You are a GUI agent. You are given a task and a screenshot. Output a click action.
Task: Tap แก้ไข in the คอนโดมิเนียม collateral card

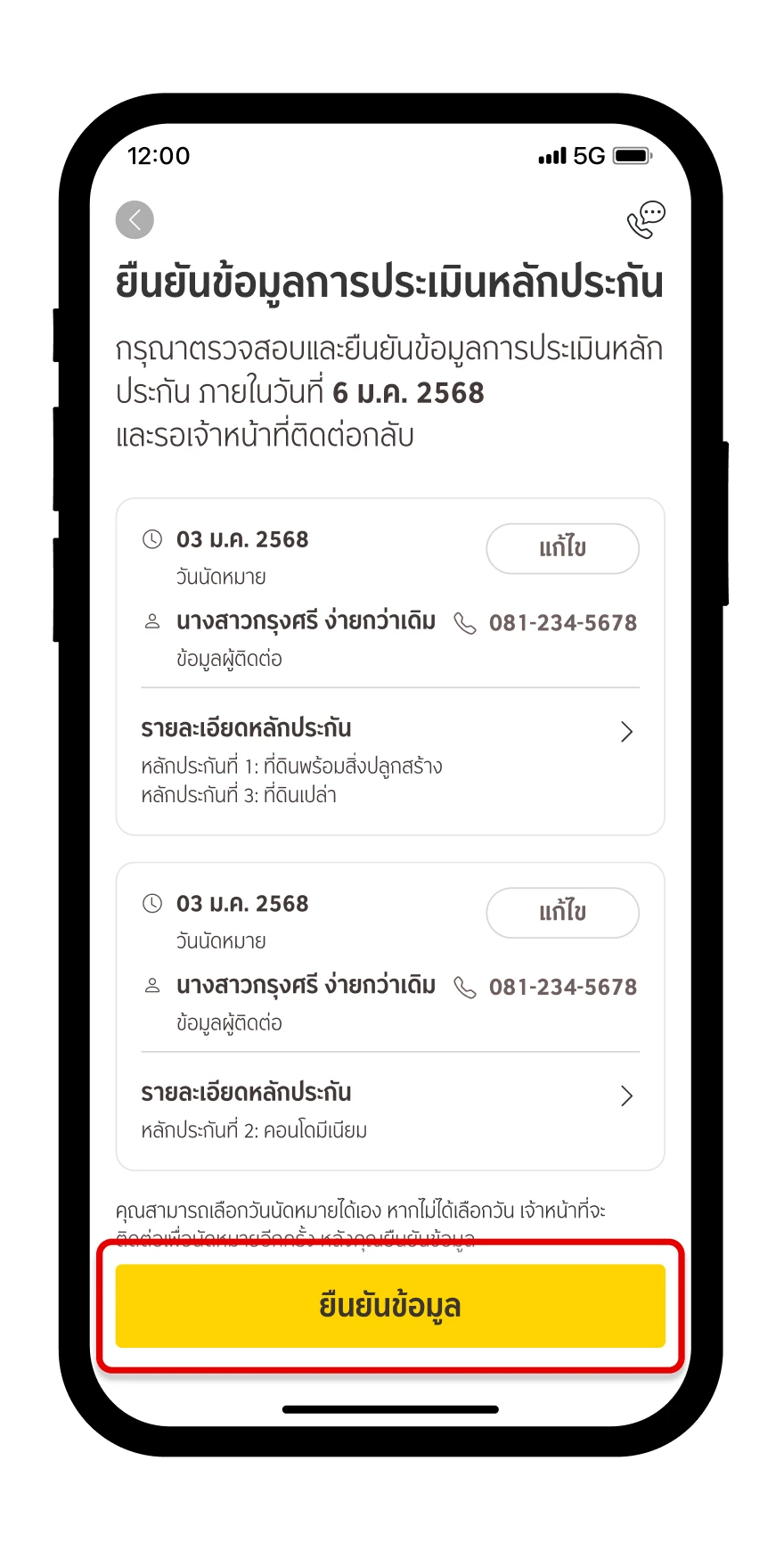coord(562,913)
